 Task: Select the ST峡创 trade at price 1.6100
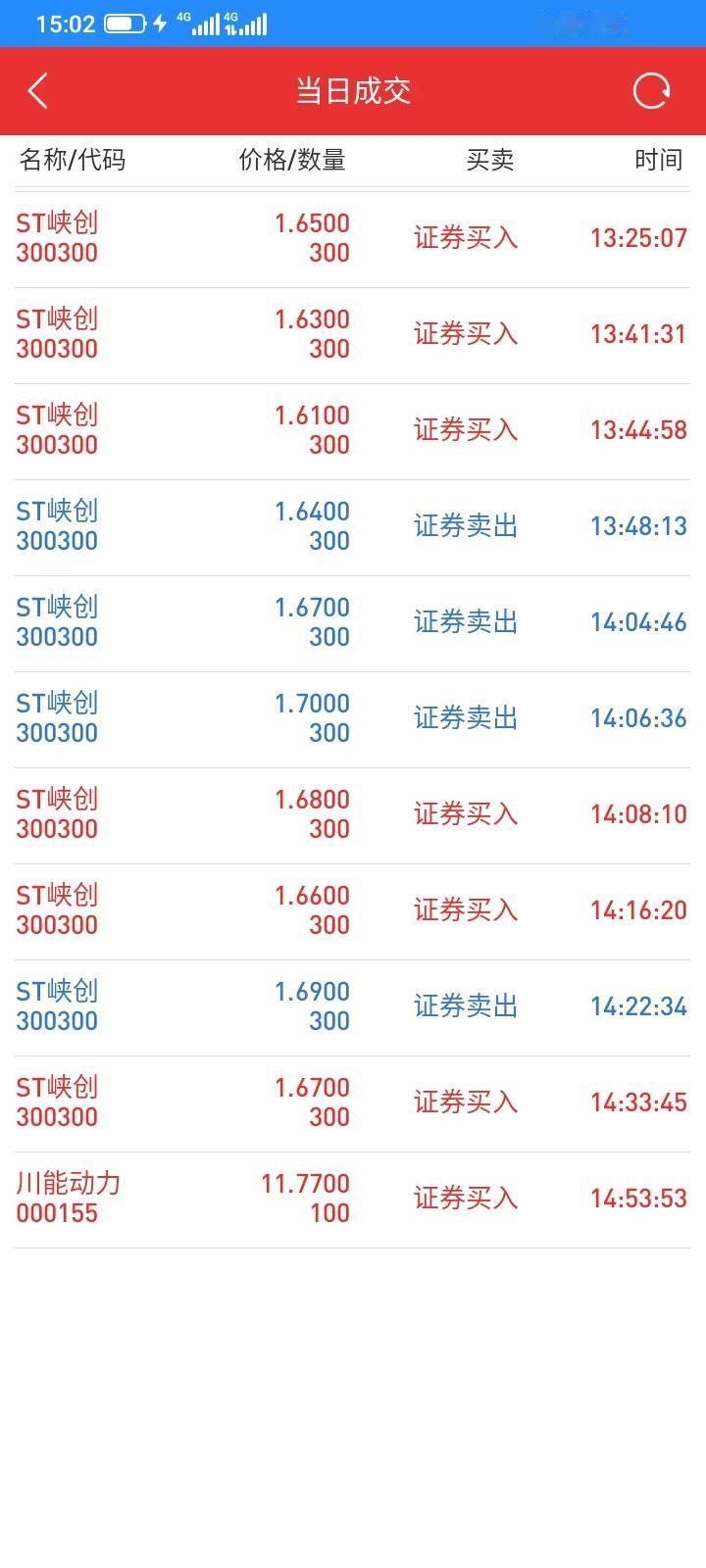pos(353,431)
